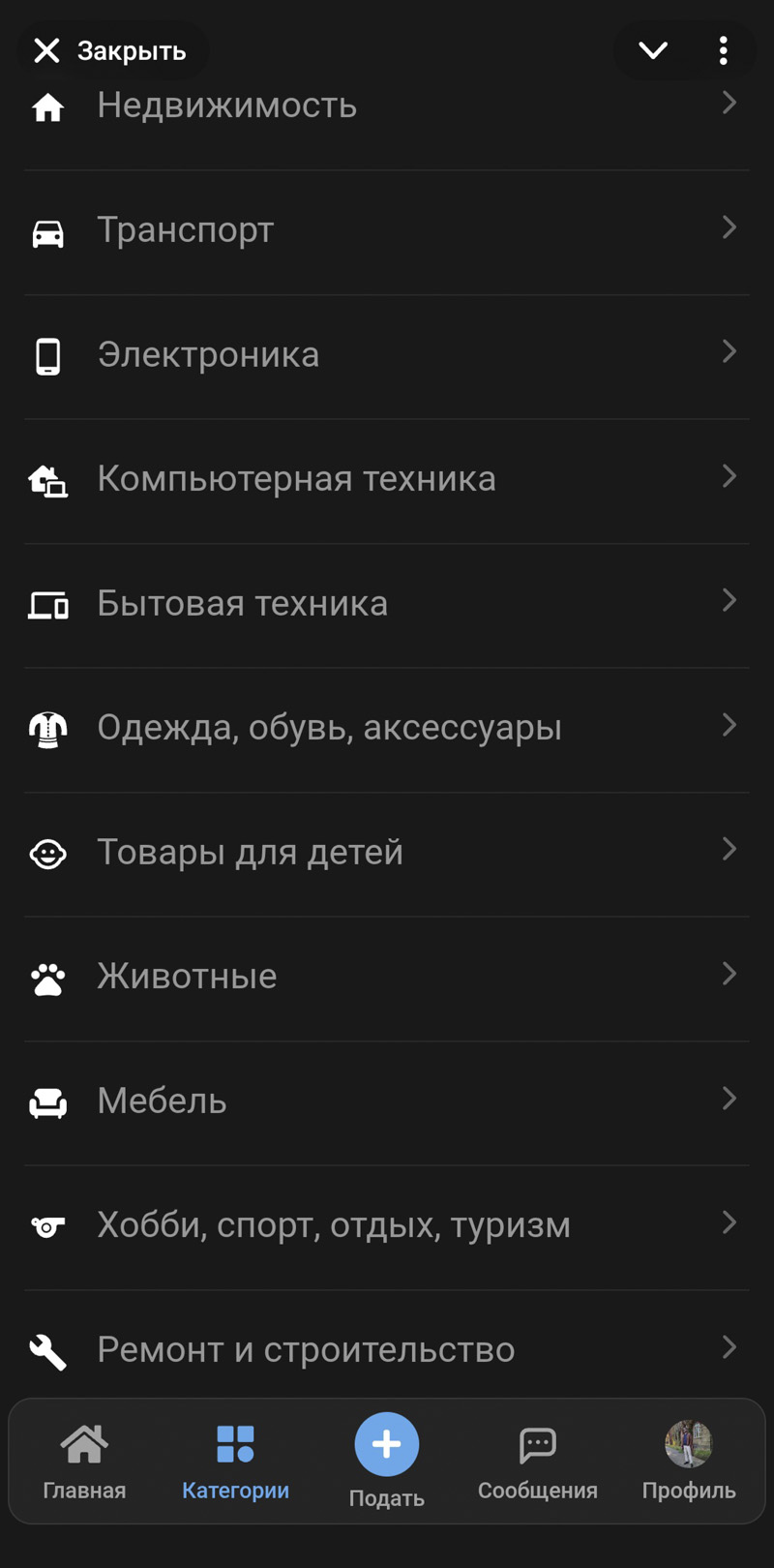
Task: Open Хобби, спорт, отдых, туризм category
Action: (x=387, y=1225)
